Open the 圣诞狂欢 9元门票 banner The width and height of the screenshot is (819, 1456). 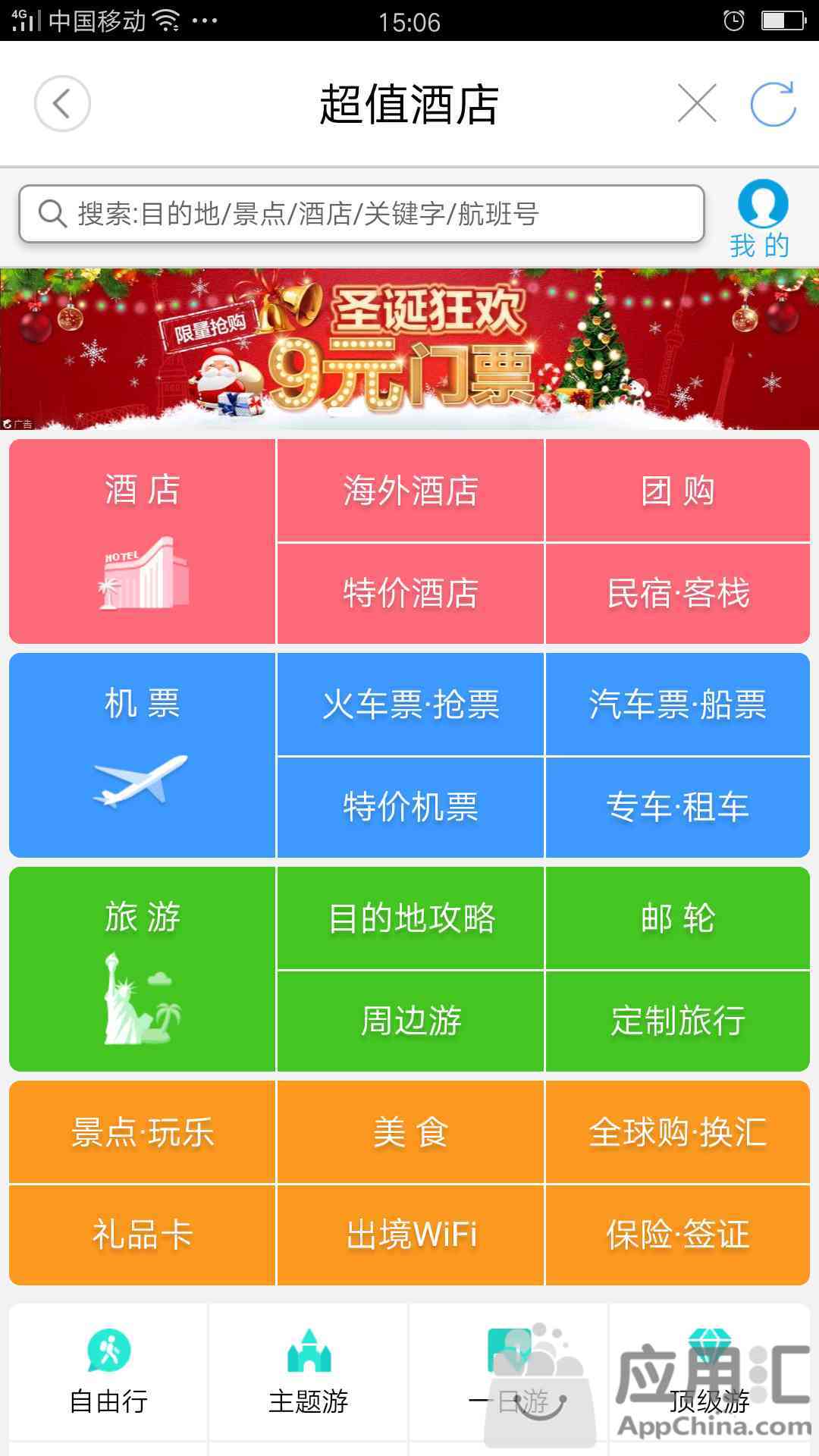point(409,349)
